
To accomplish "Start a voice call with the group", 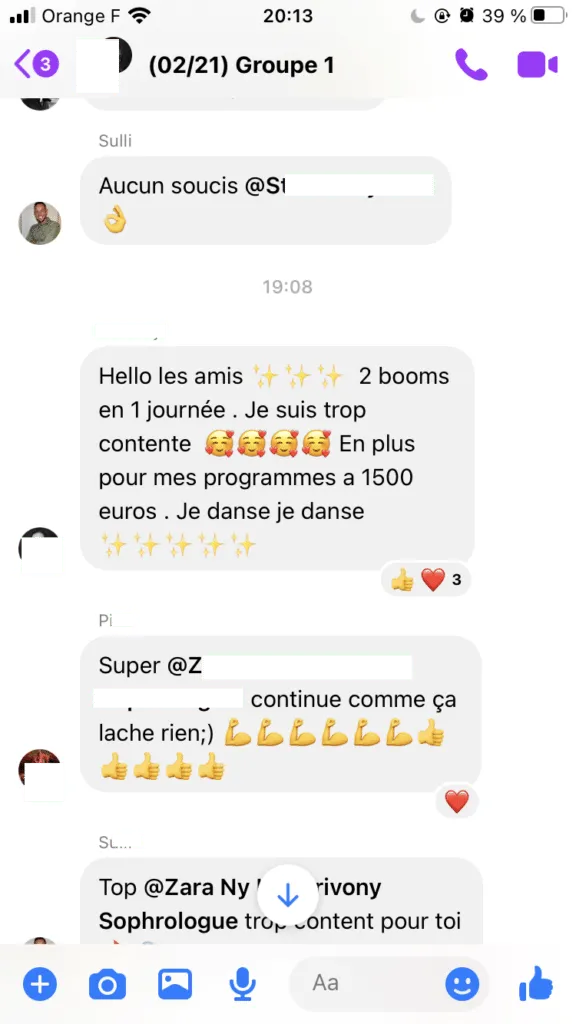I will pyautogui.click(x=471, y=65).
